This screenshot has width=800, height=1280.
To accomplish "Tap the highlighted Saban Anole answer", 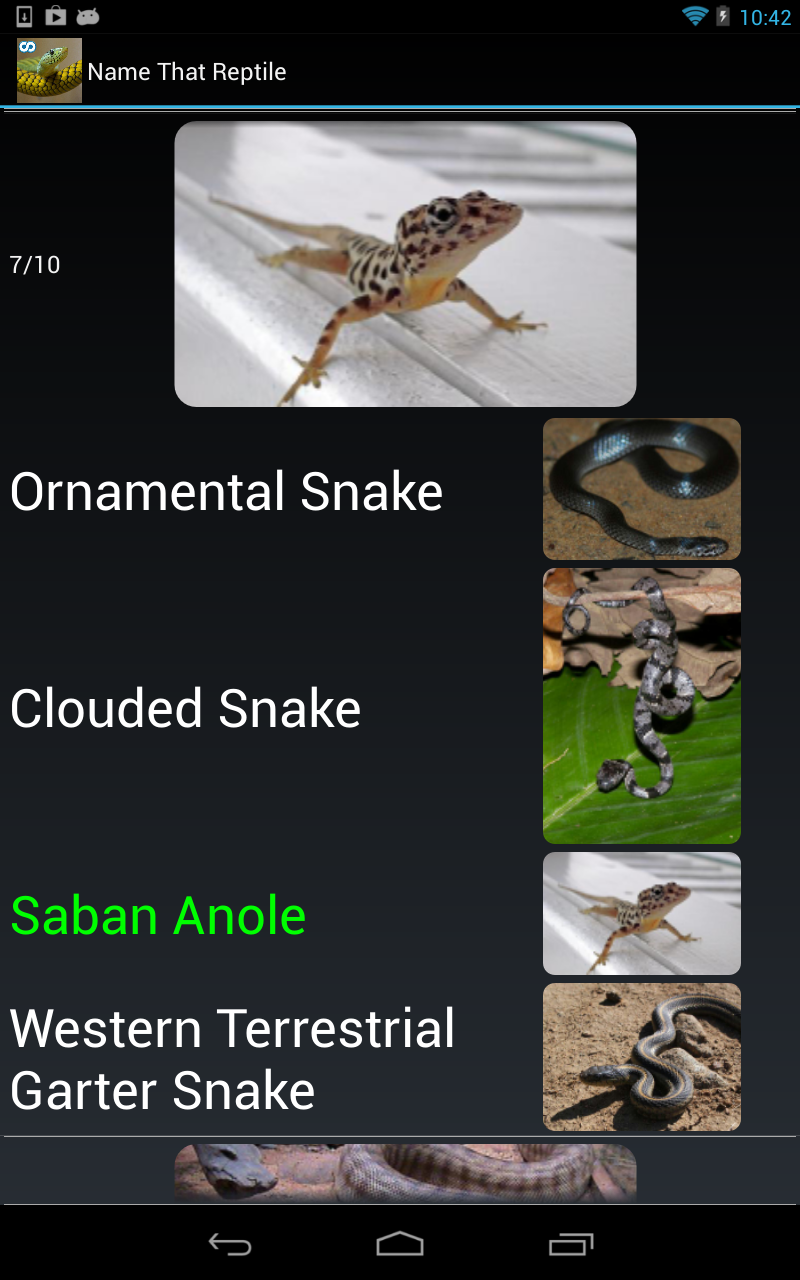I will (x=158, y=915).
